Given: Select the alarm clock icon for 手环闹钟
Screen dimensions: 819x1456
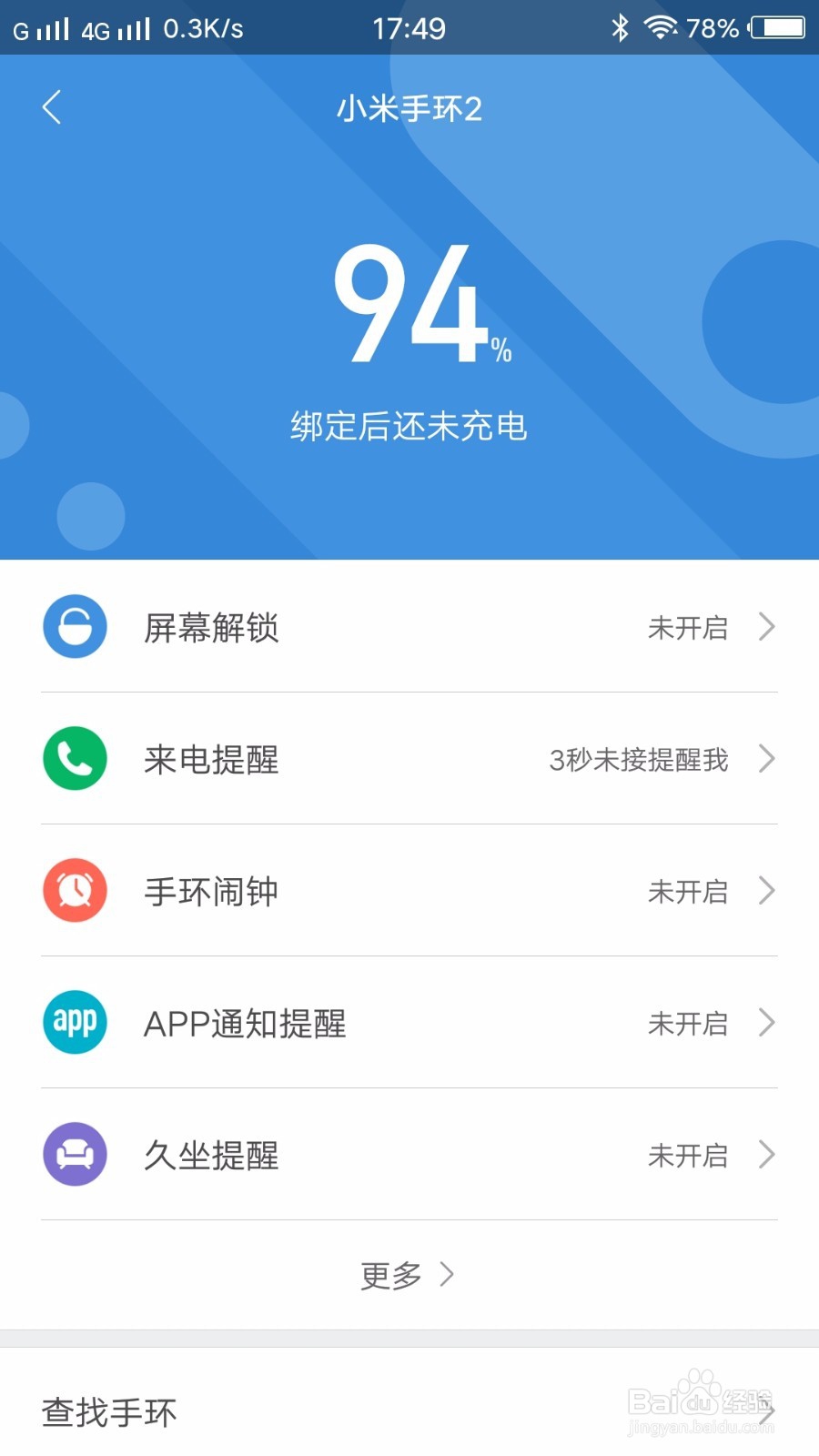Looking at the screenshot, I should [75, 891].
